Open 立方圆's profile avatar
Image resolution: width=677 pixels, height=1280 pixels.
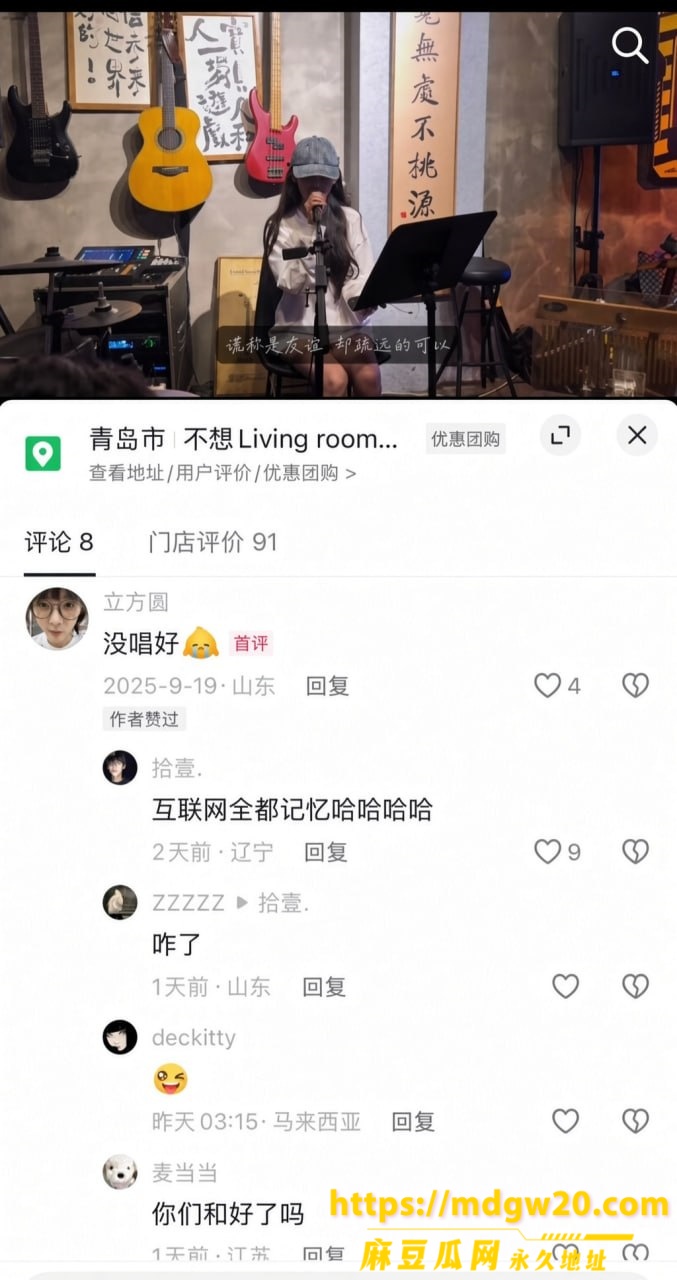pos(57,618)
